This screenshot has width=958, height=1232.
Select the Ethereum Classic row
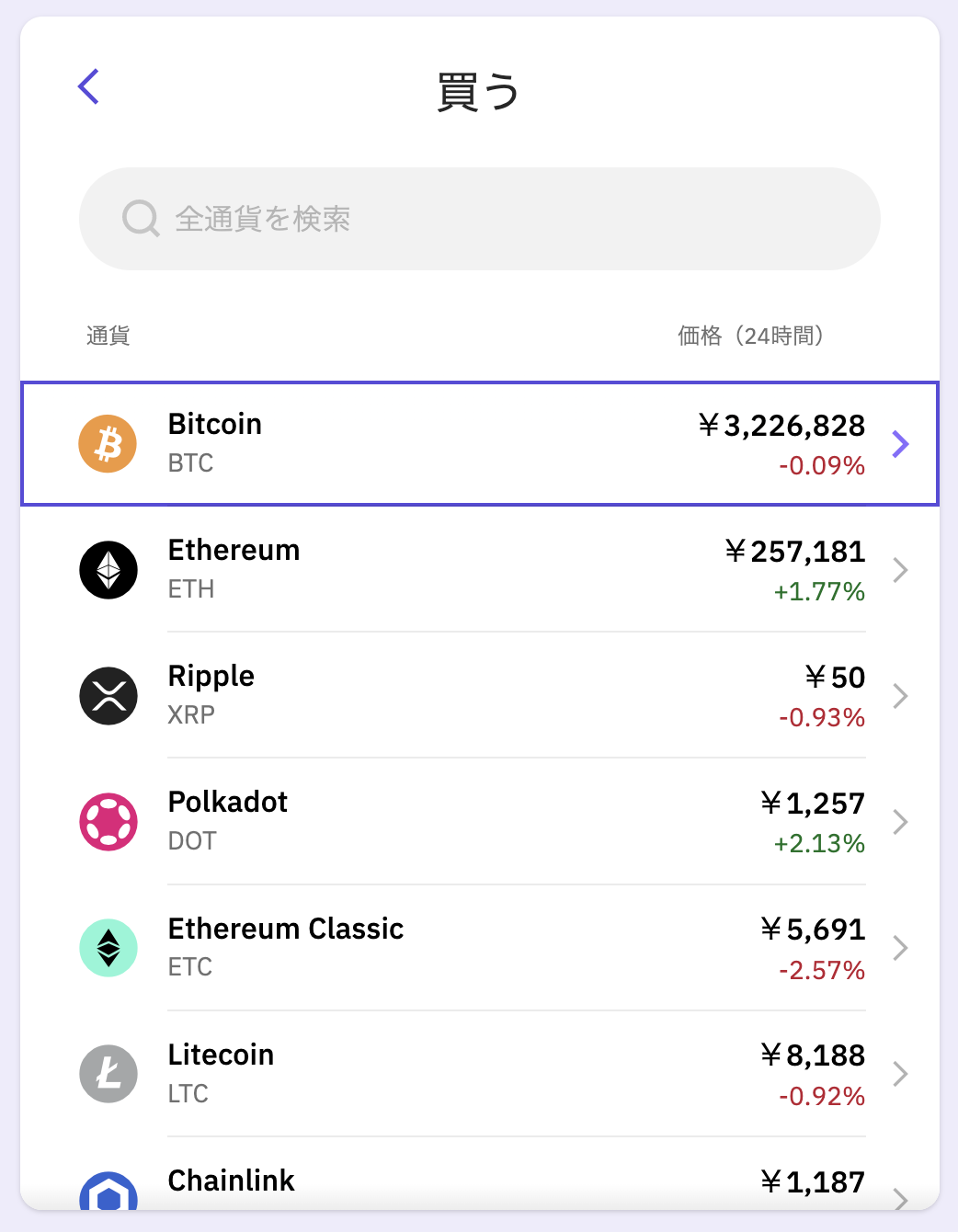478,948
